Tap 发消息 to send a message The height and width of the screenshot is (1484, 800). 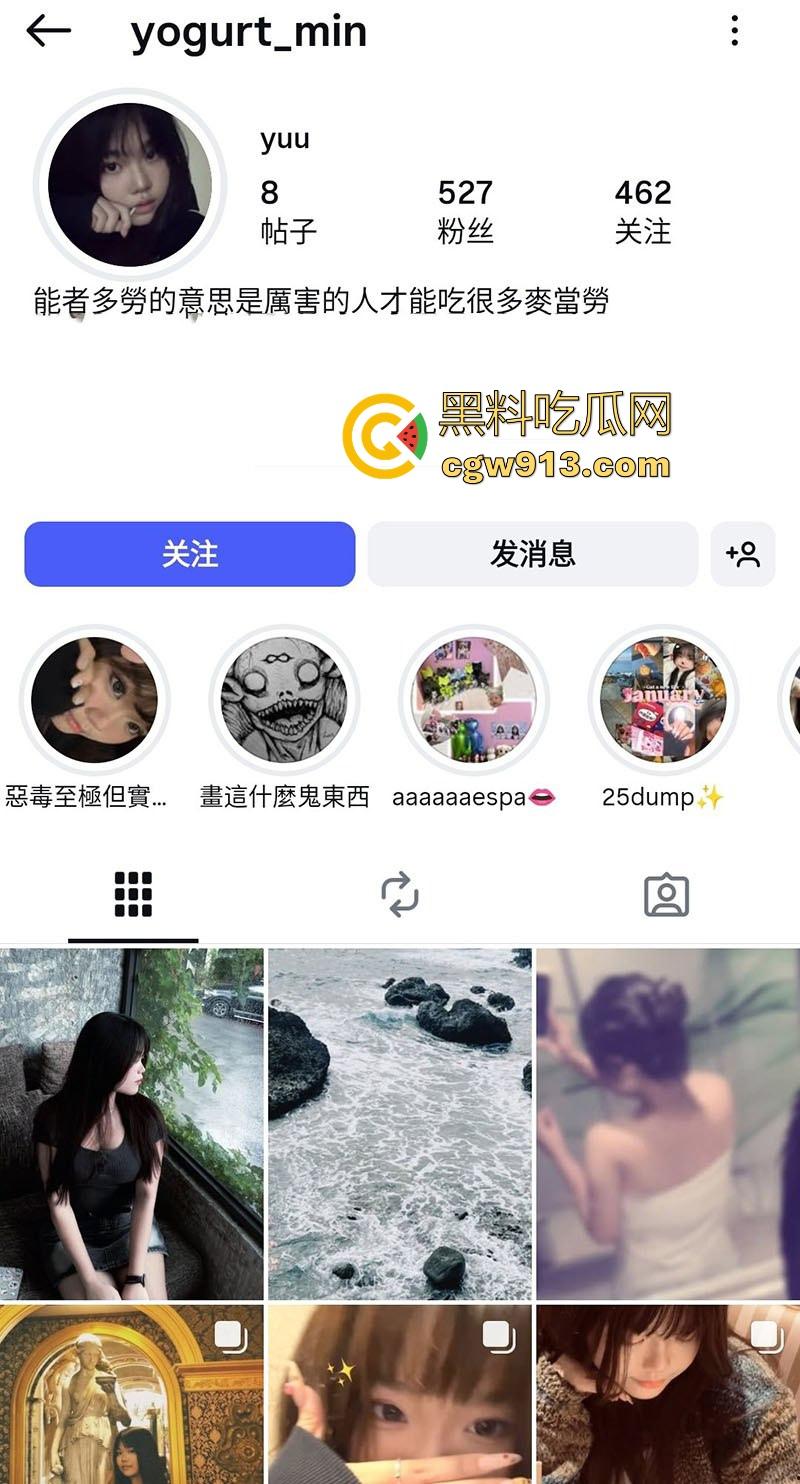click(532, 553)
